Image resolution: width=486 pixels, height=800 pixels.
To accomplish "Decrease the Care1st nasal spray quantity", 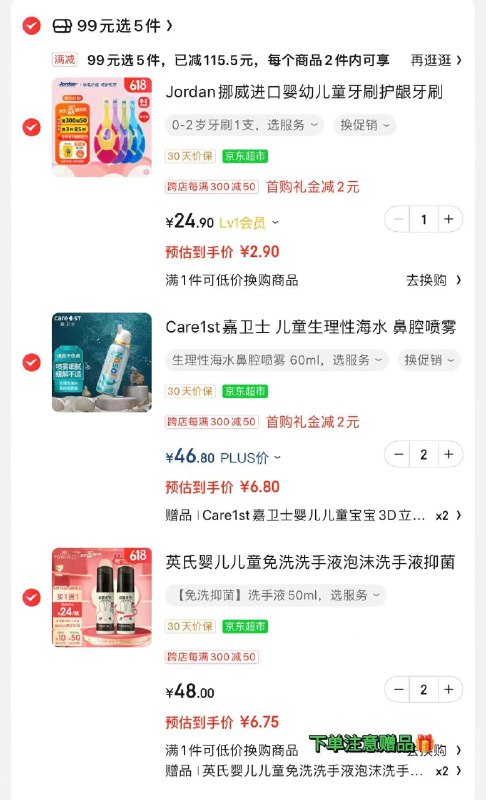I will tap(398, 455).
